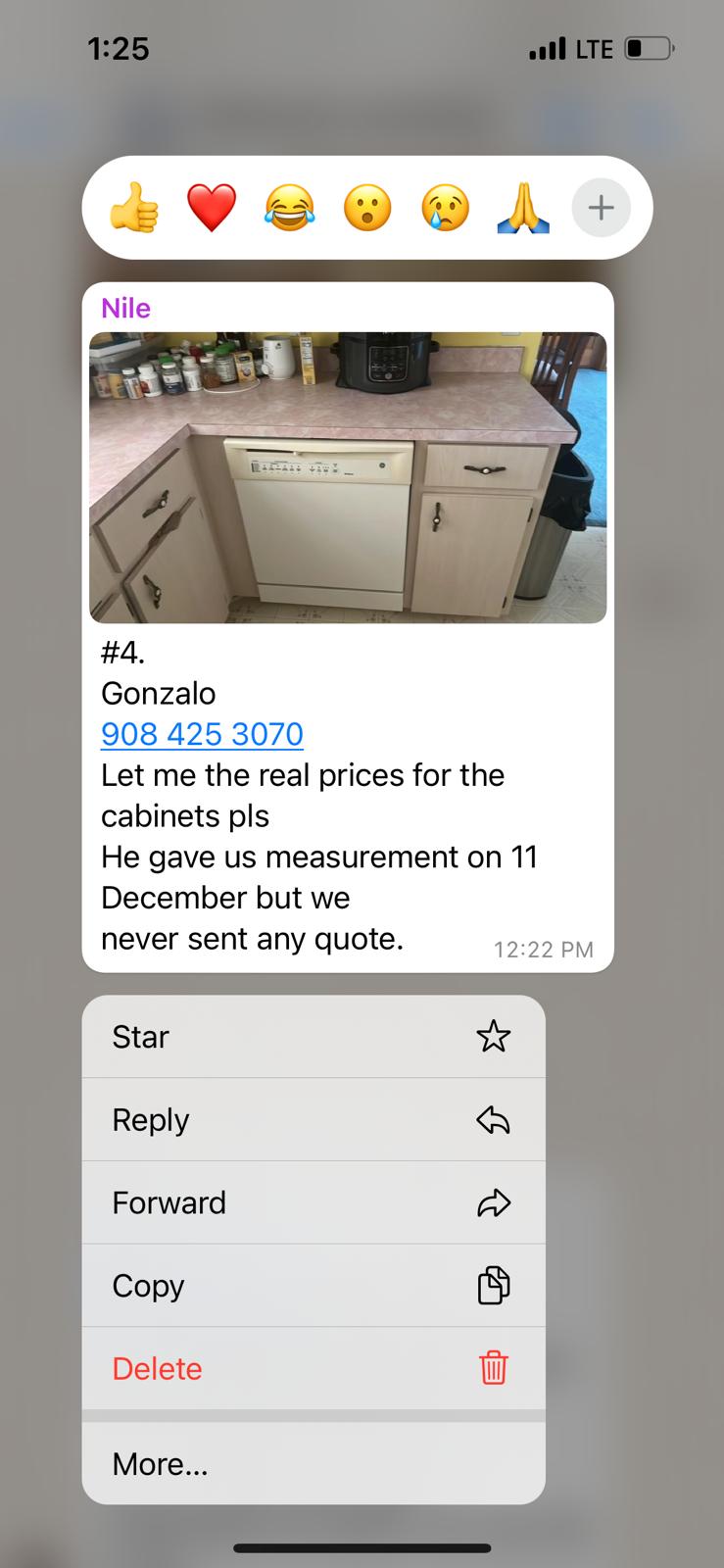Open the More... options

pyautogui.click(x=314, y=1464)
